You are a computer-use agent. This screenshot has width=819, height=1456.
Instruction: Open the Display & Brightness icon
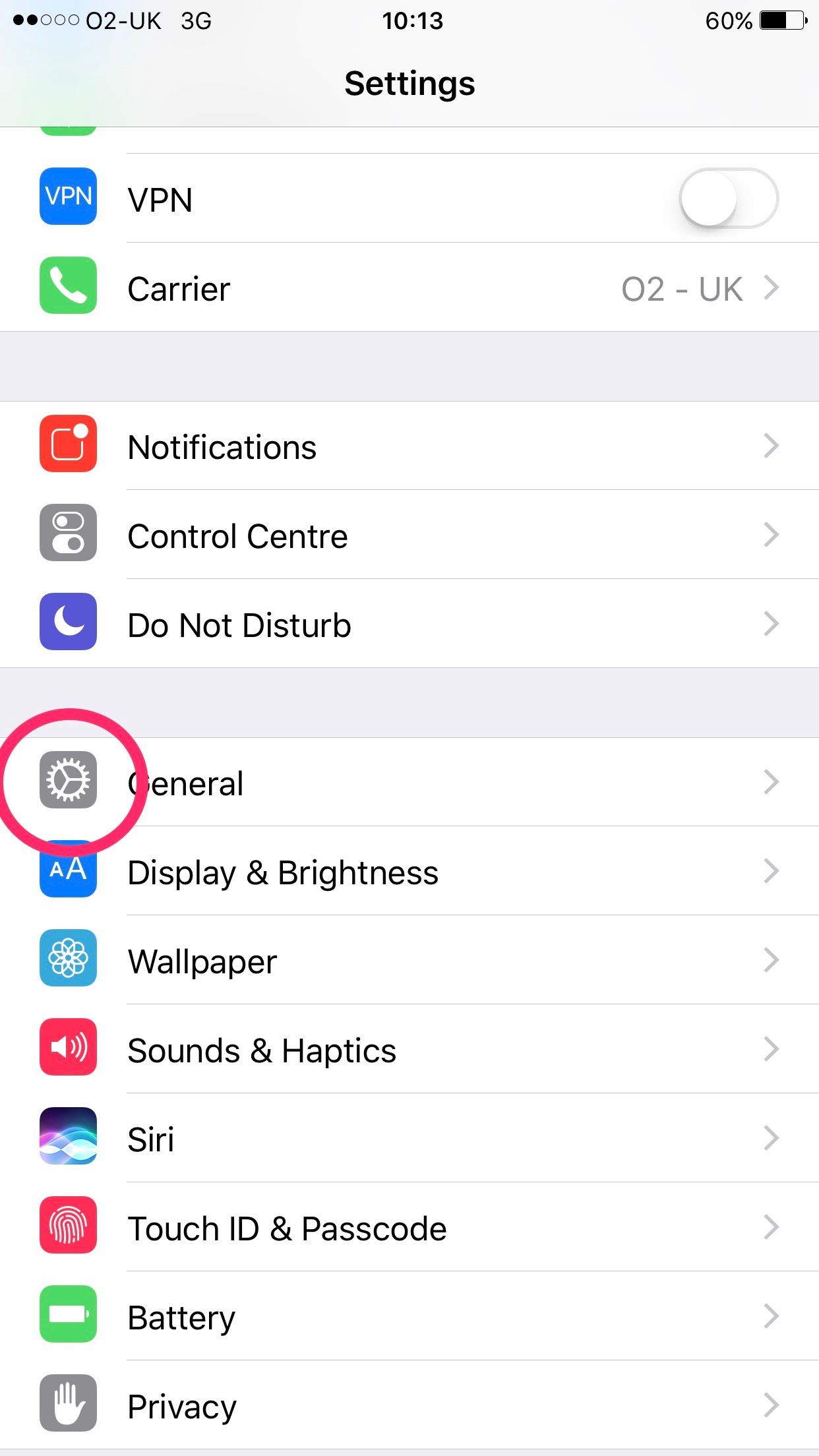68,872
